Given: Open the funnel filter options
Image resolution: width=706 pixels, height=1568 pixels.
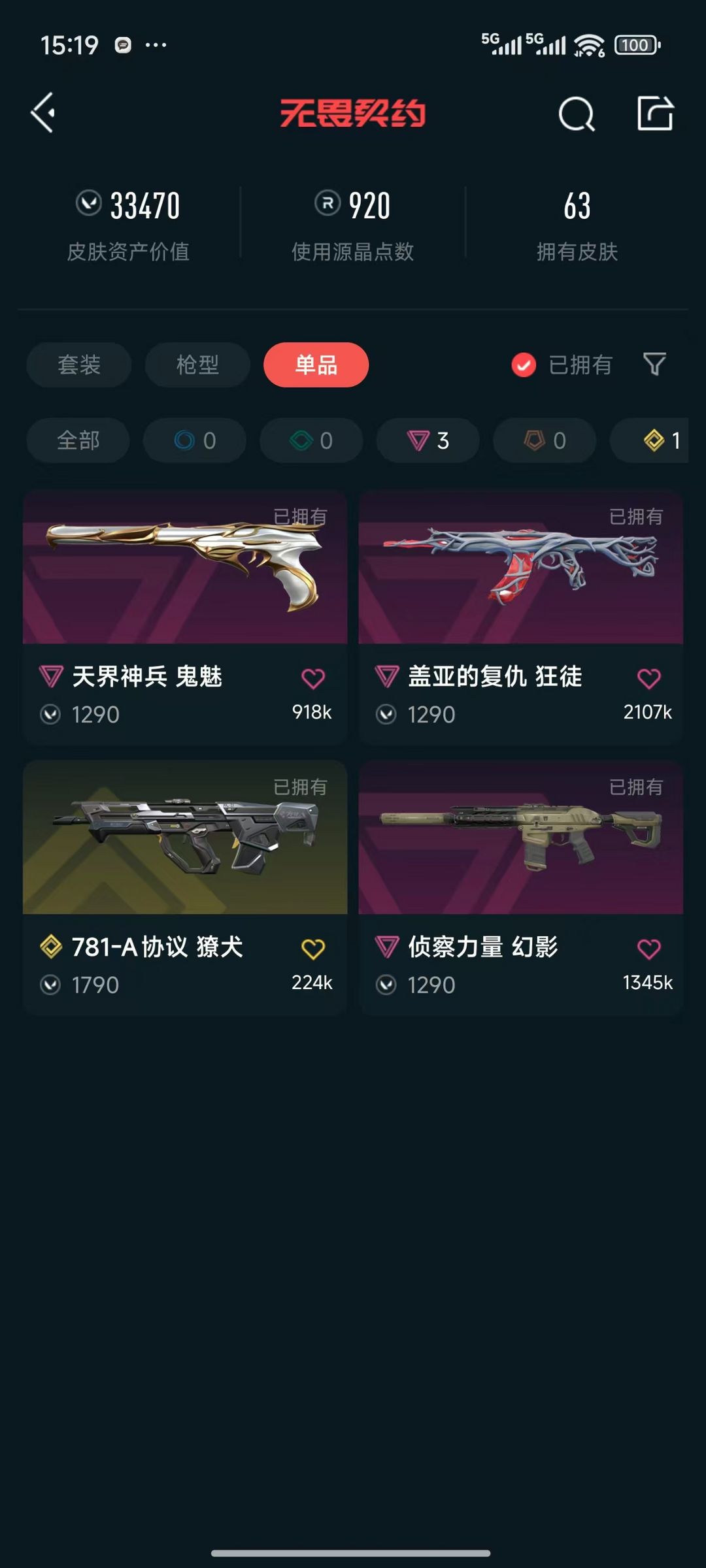Looking at the screenshot, I should click(654, 364).
